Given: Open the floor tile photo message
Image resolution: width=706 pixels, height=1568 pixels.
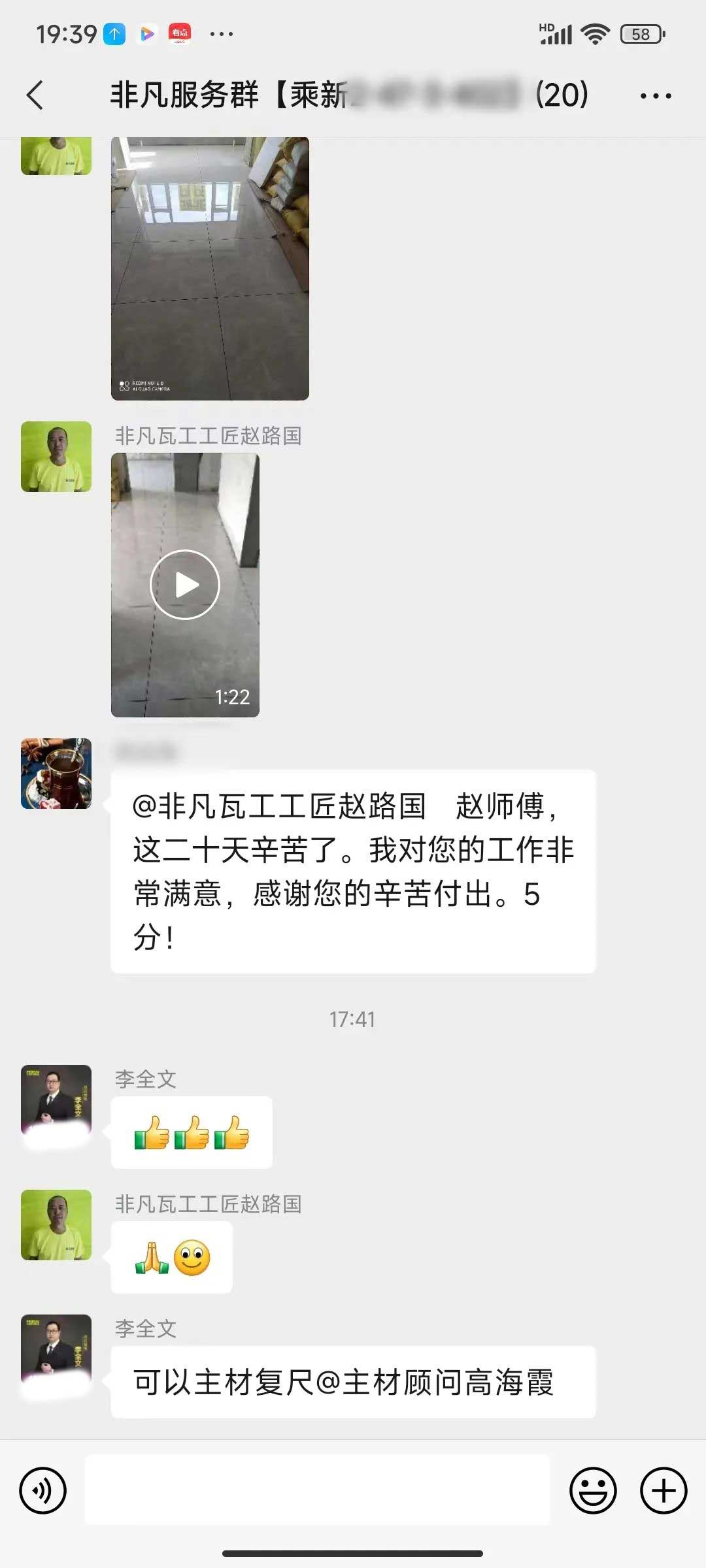Looking at the screenshot, I should click(210, 268).
